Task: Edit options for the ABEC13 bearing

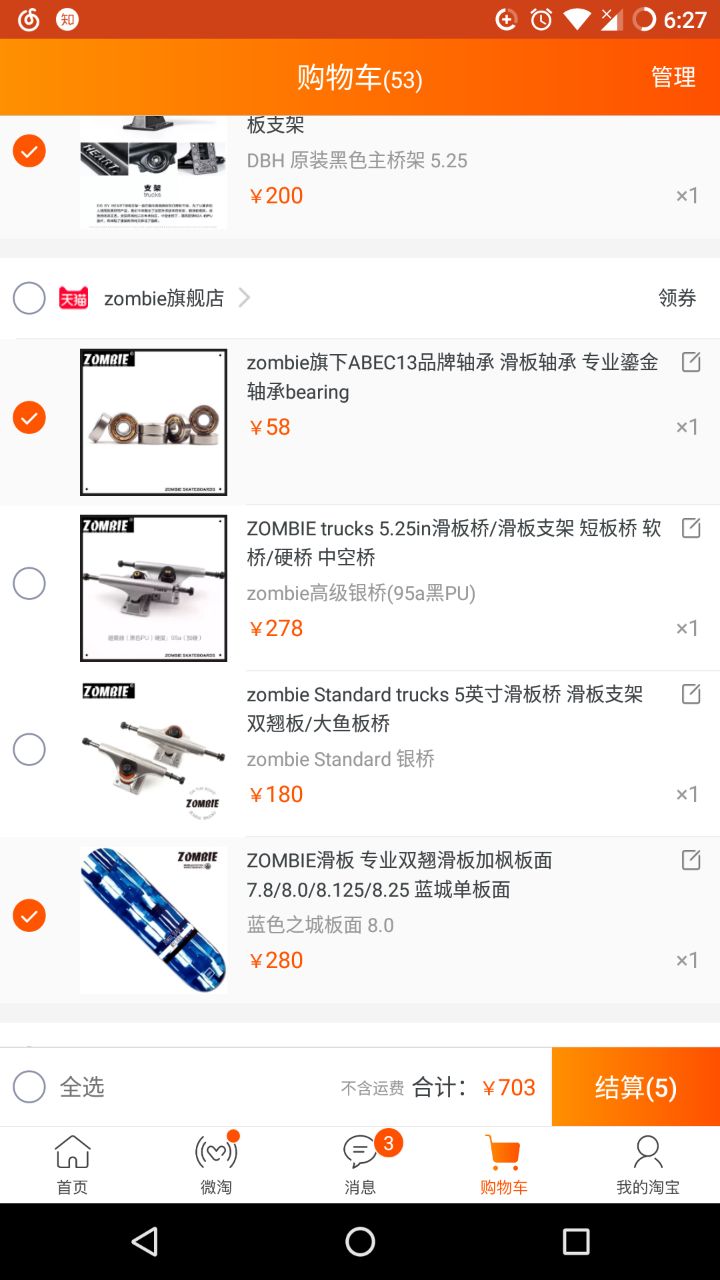Action: click(x=691, y=362)
